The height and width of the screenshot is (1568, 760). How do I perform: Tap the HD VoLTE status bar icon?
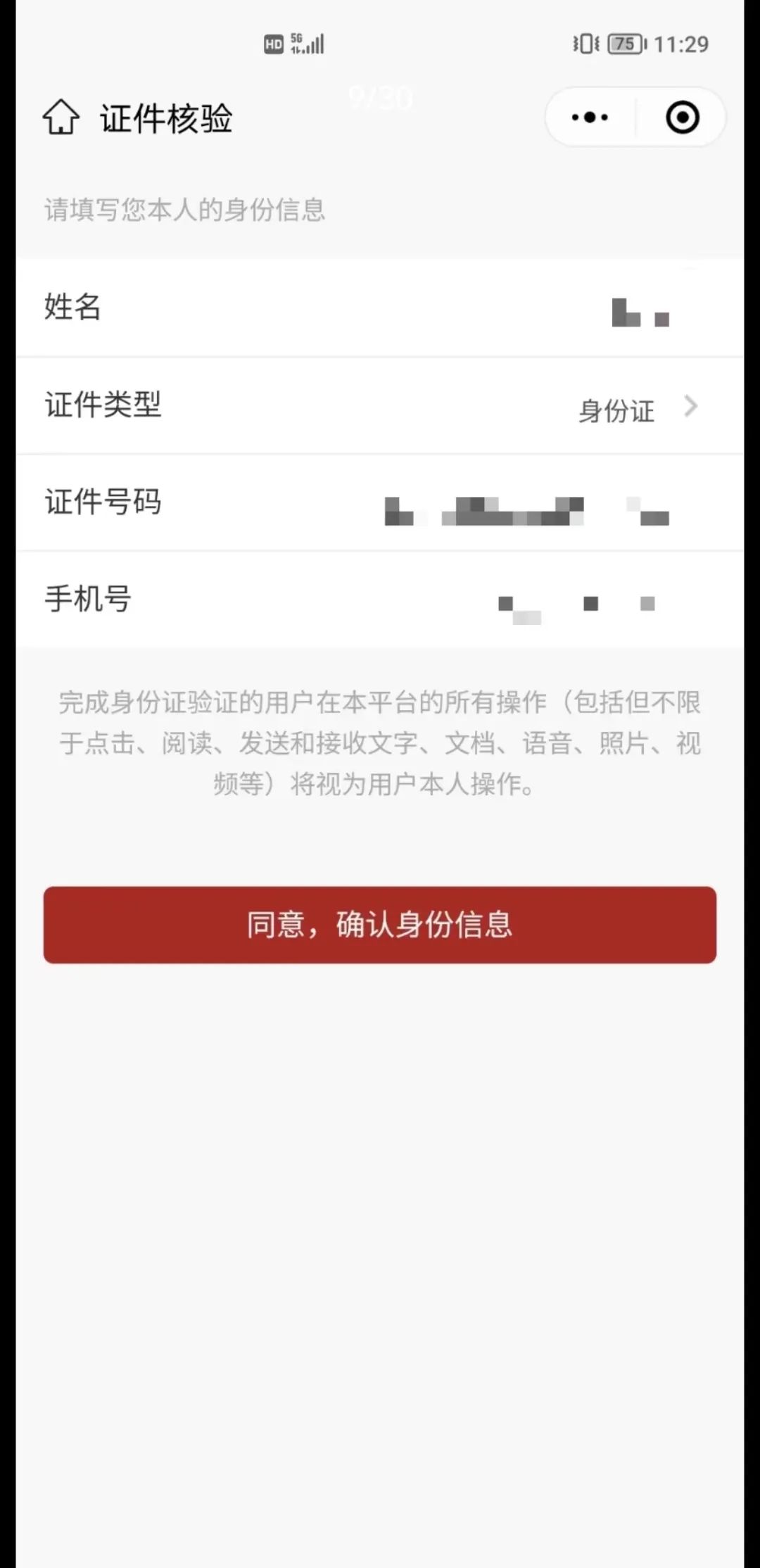(273, 44)
